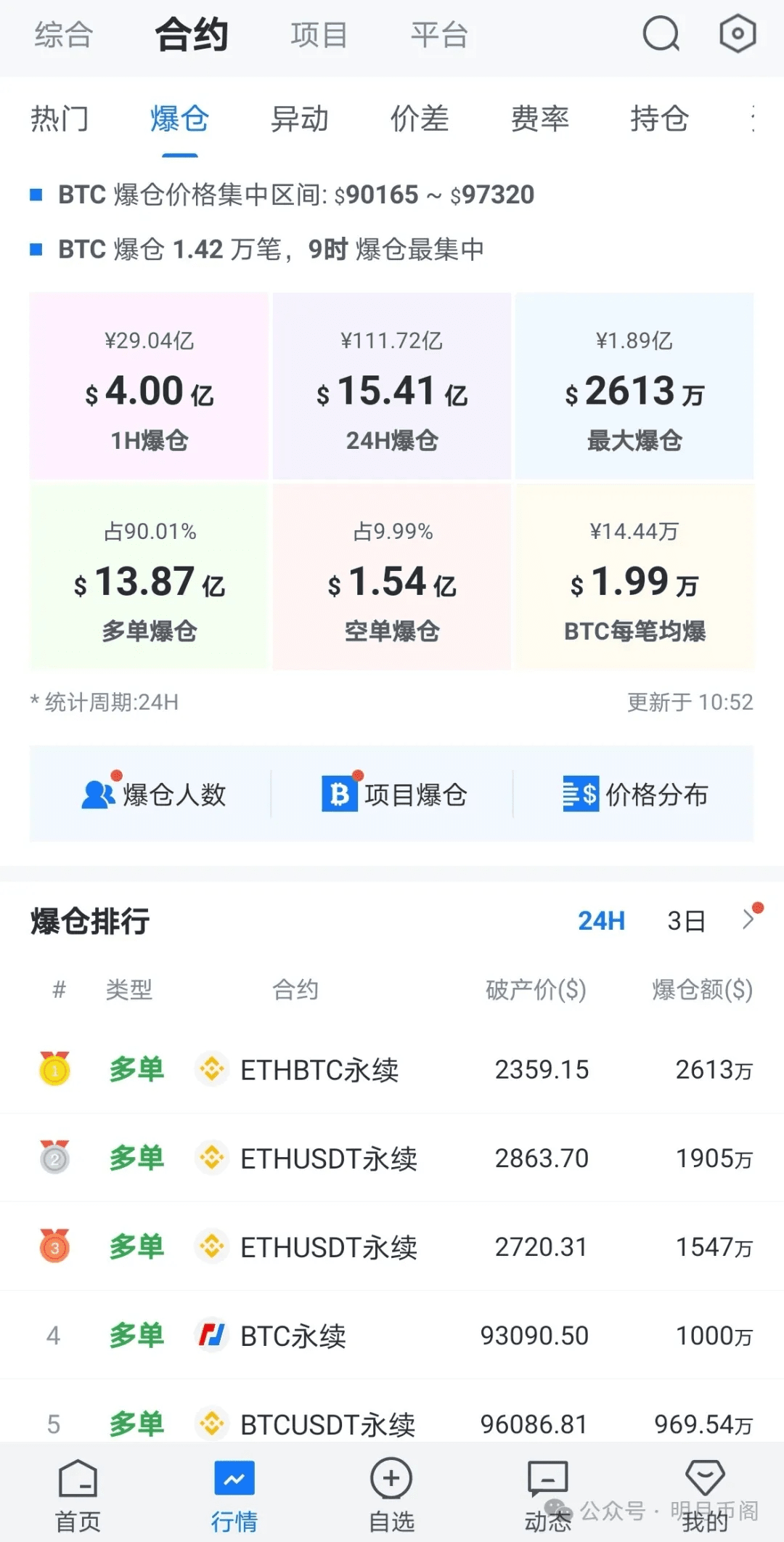Switch to the 综合 top tab

63,35
